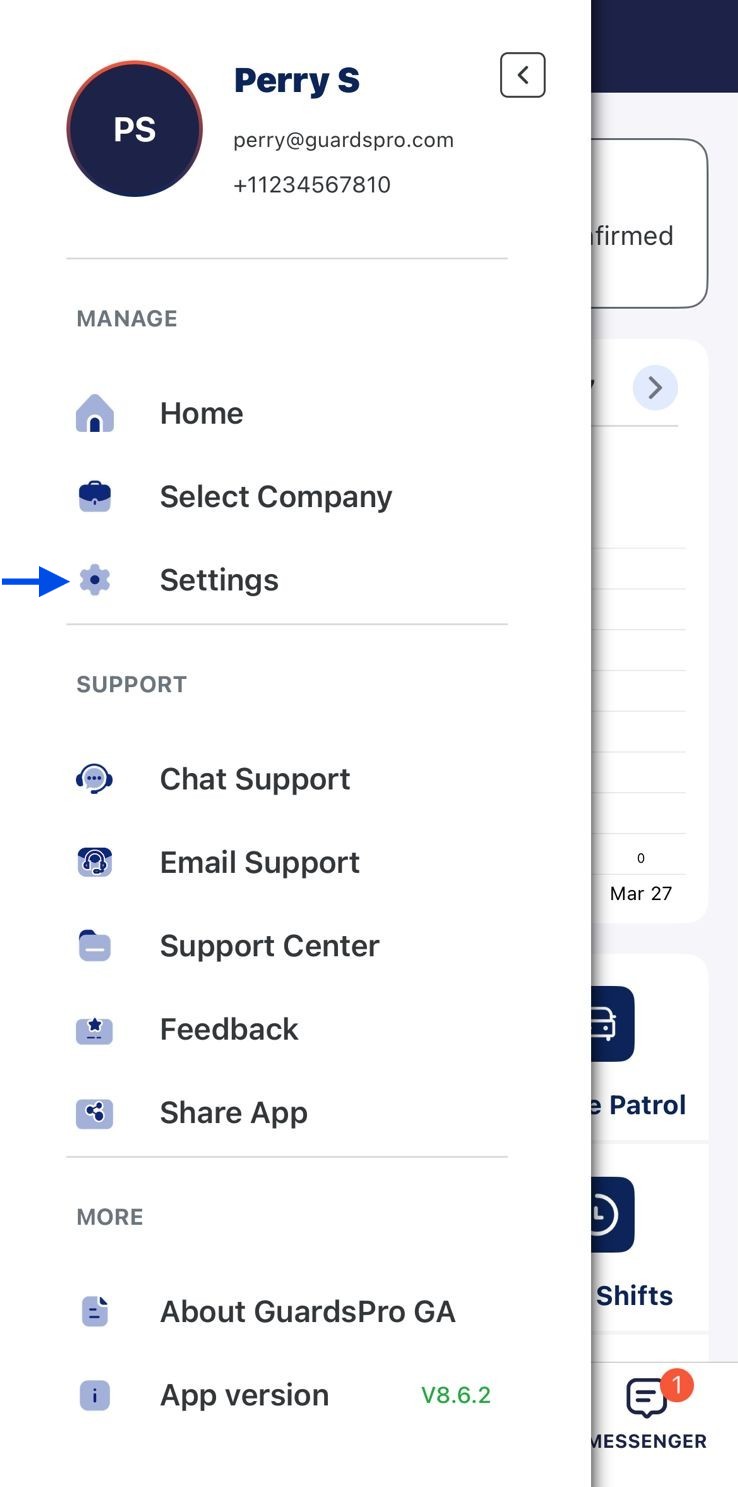Image resolution: width=738 pixels, height=1487 pixels.
Task: Open Select Company
Action: [x=287, y=496]
